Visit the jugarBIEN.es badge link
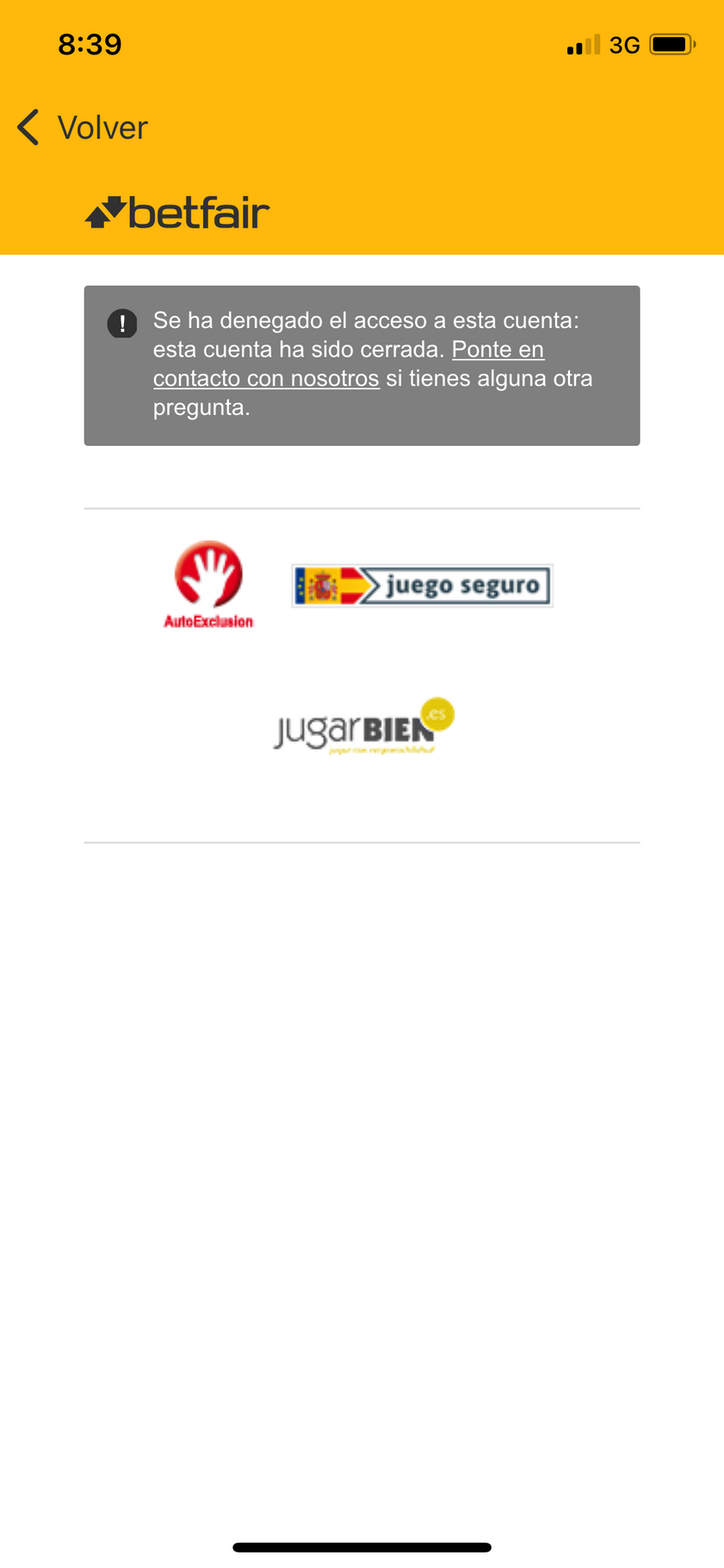This screenshot has height=1568, width=724. point(363,728)
